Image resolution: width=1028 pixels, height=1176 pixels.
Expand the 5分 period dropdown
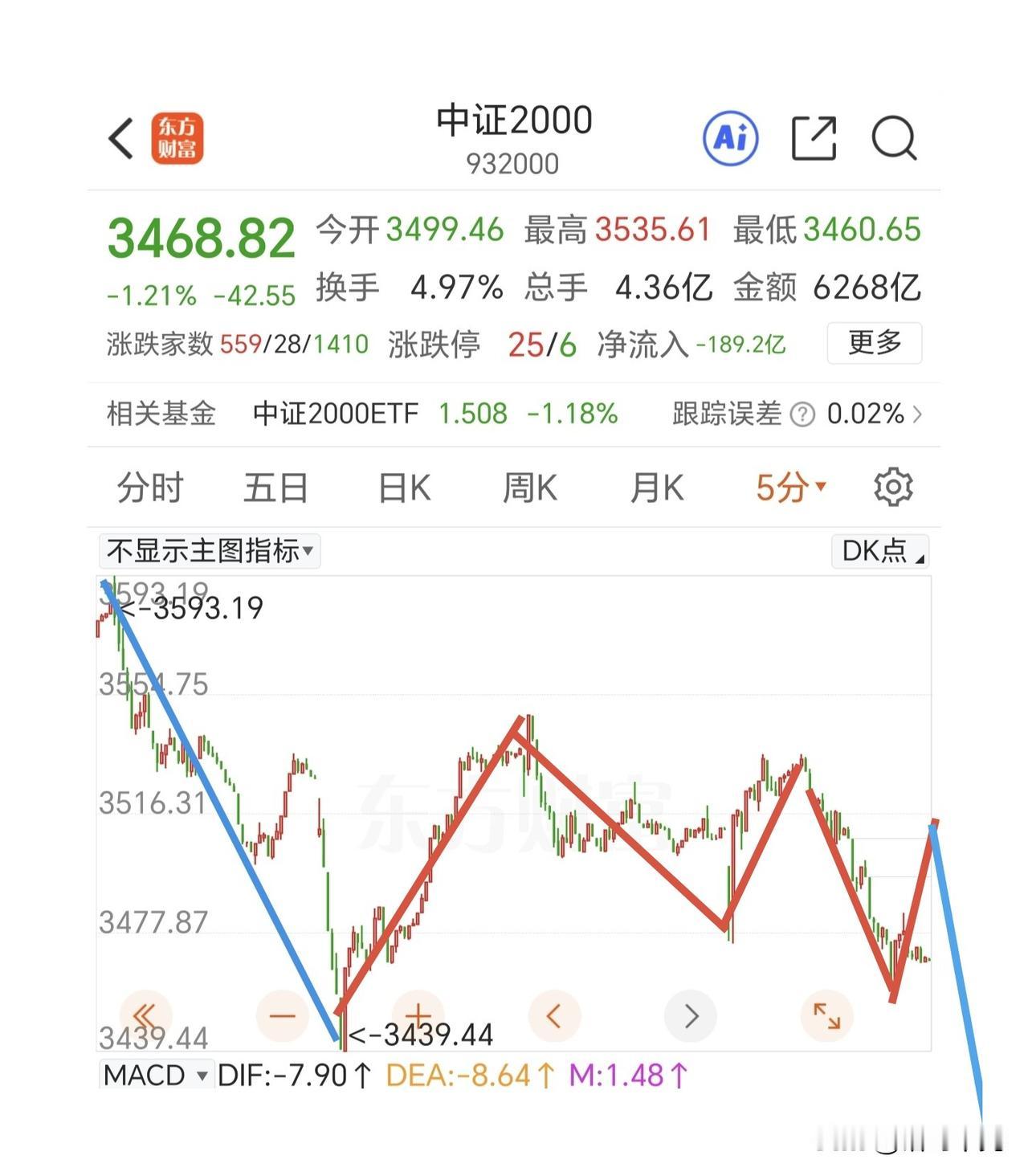pos(790,487)
